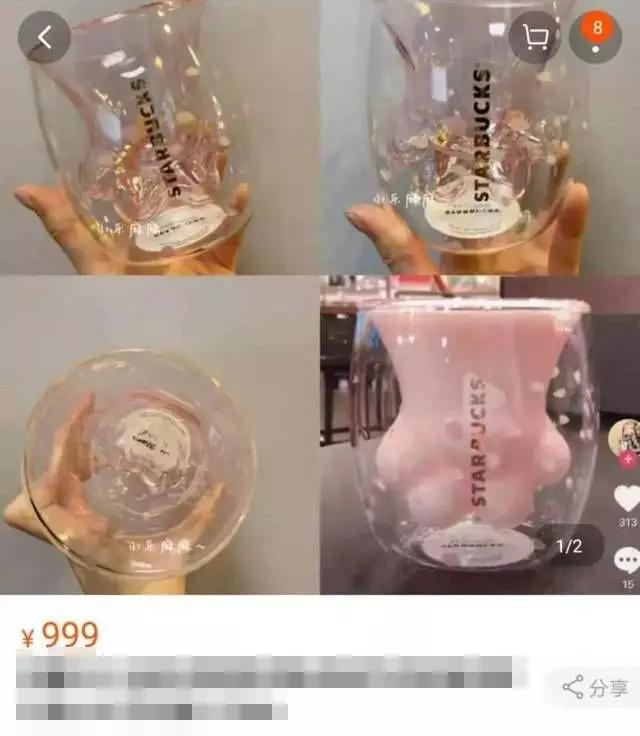Open the product image gallery
This screenshot has width=640, height=736.
[x=320, y=300]
